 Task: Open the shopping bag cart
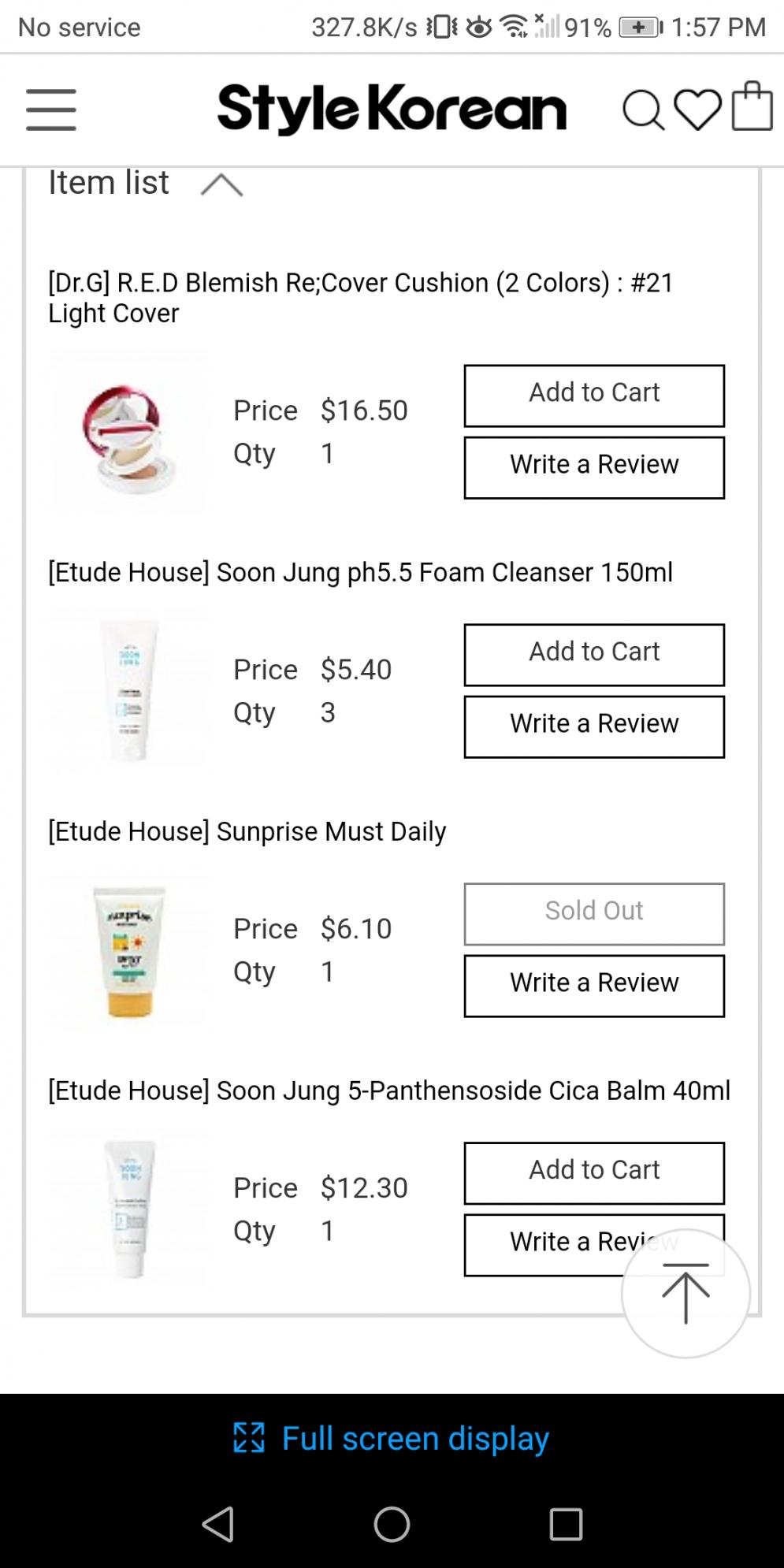pos(752,106)
